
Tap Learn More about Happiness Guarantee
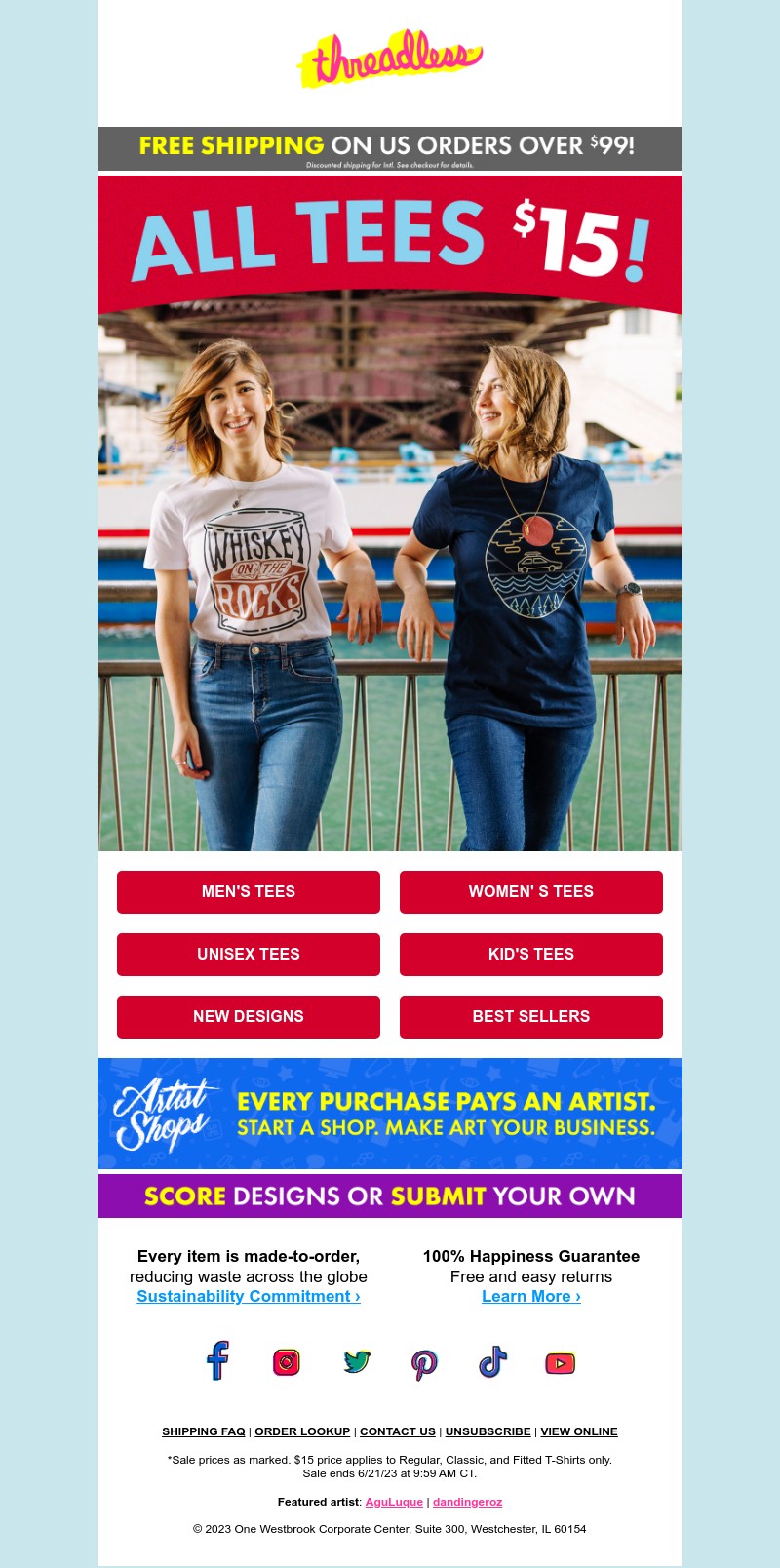531,1296
